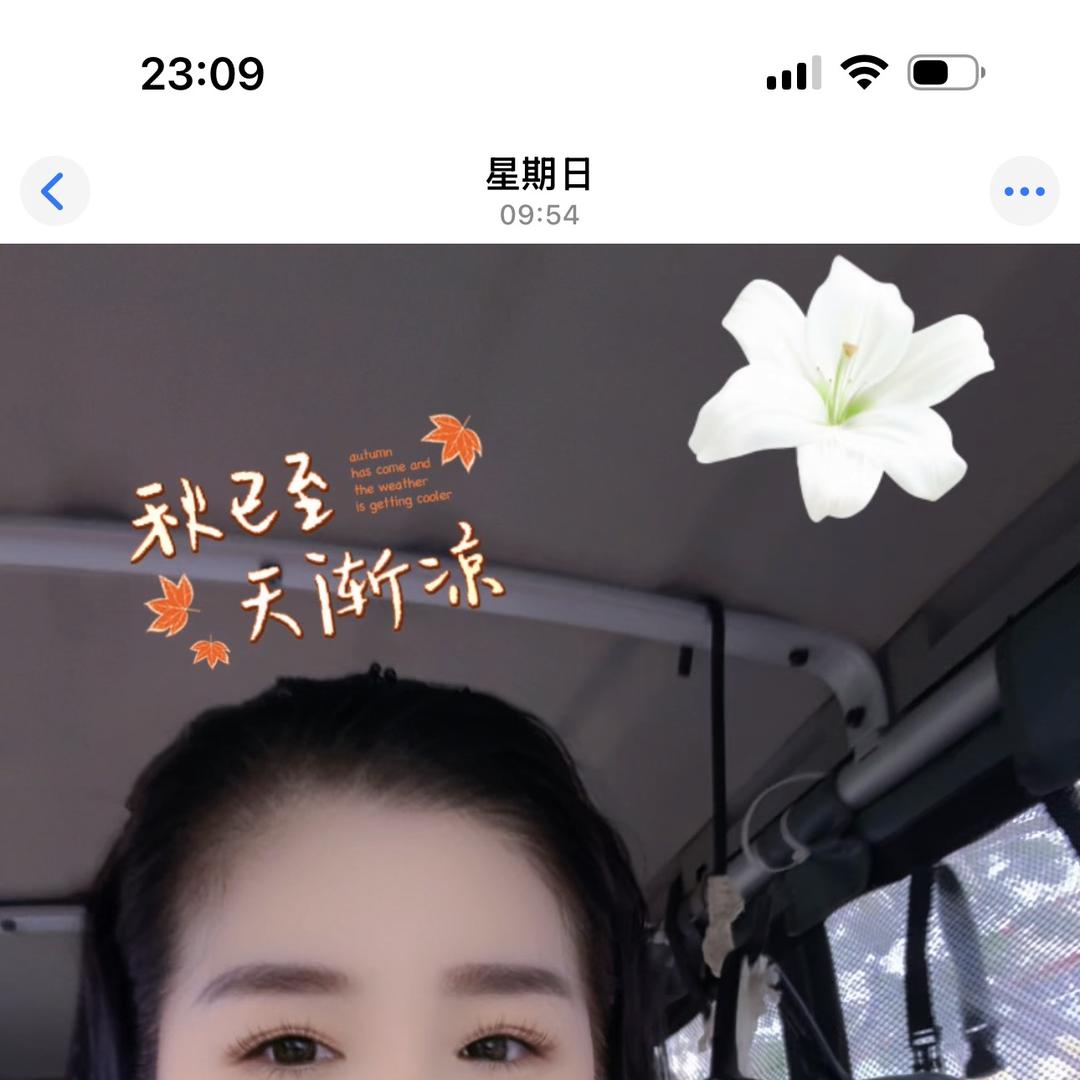Viewport: 1080px width, 1080px height.
Task: Open the more options menu
Action: tap(1024, 191)
